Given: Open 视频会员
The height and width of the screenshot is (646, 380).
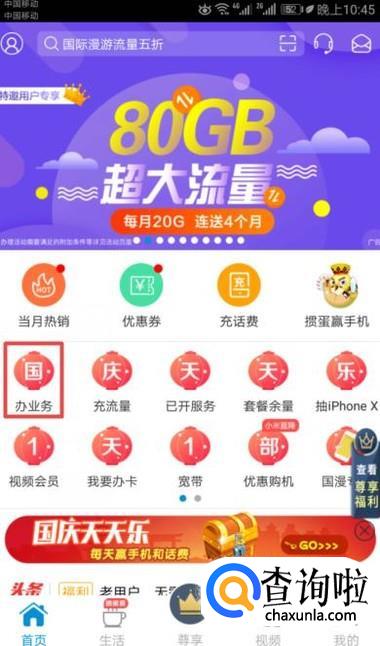Looking at the screenshot, I should pos(34,457).
